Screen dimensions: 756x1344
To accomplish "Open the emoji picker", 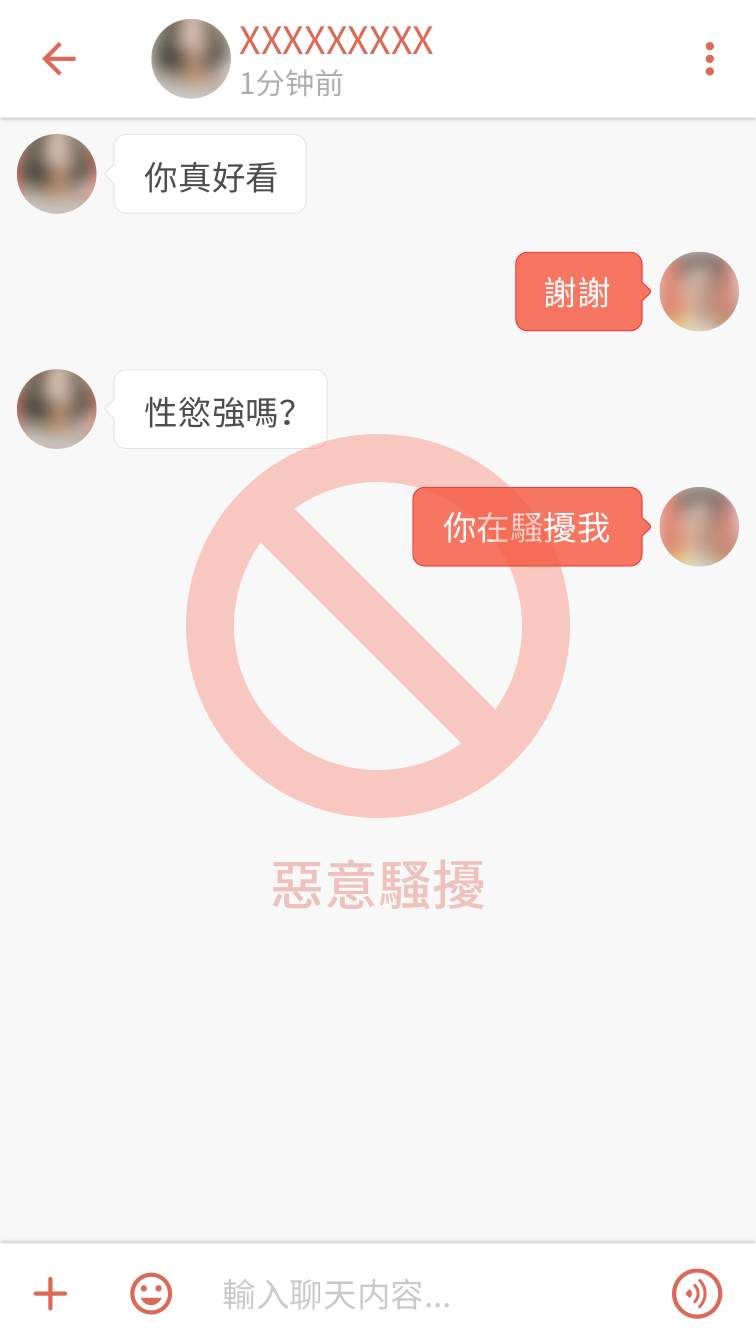I will (x=151, y=1294).
